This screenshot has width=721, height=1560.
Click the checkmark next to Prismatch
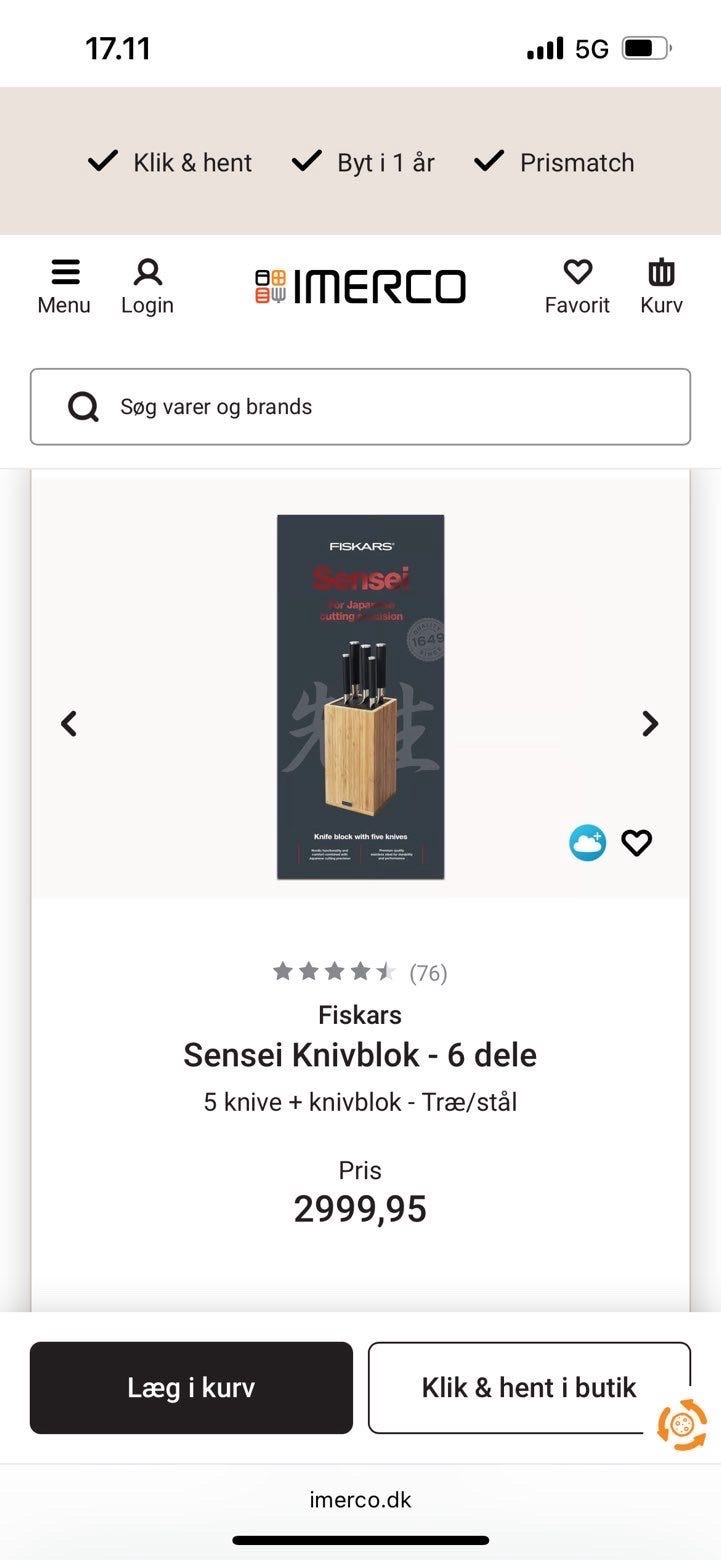[488, 160]
